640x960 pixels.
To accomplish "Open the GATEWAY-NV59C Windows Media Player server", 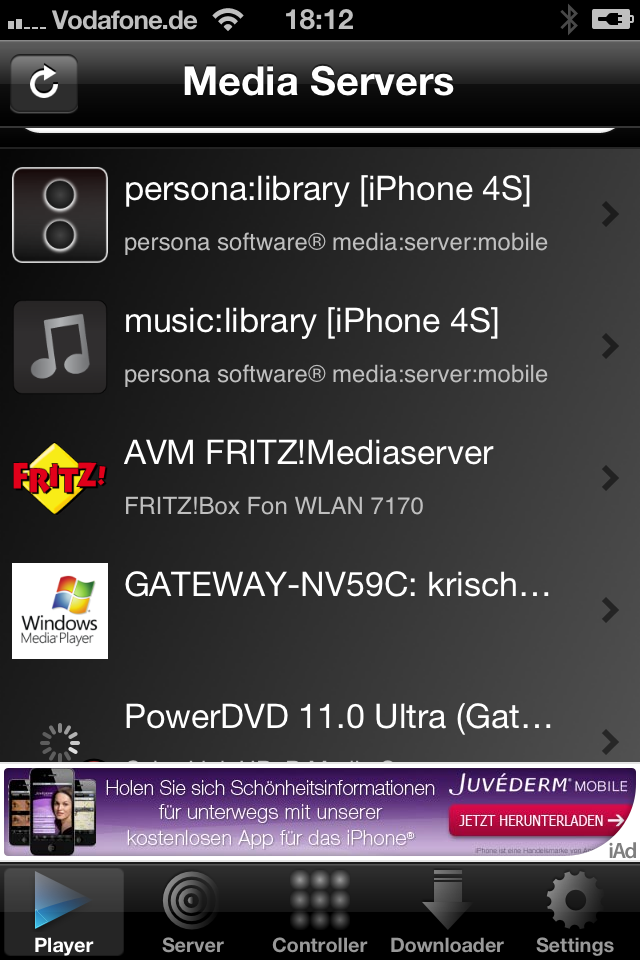I will [x=320, y=609].
